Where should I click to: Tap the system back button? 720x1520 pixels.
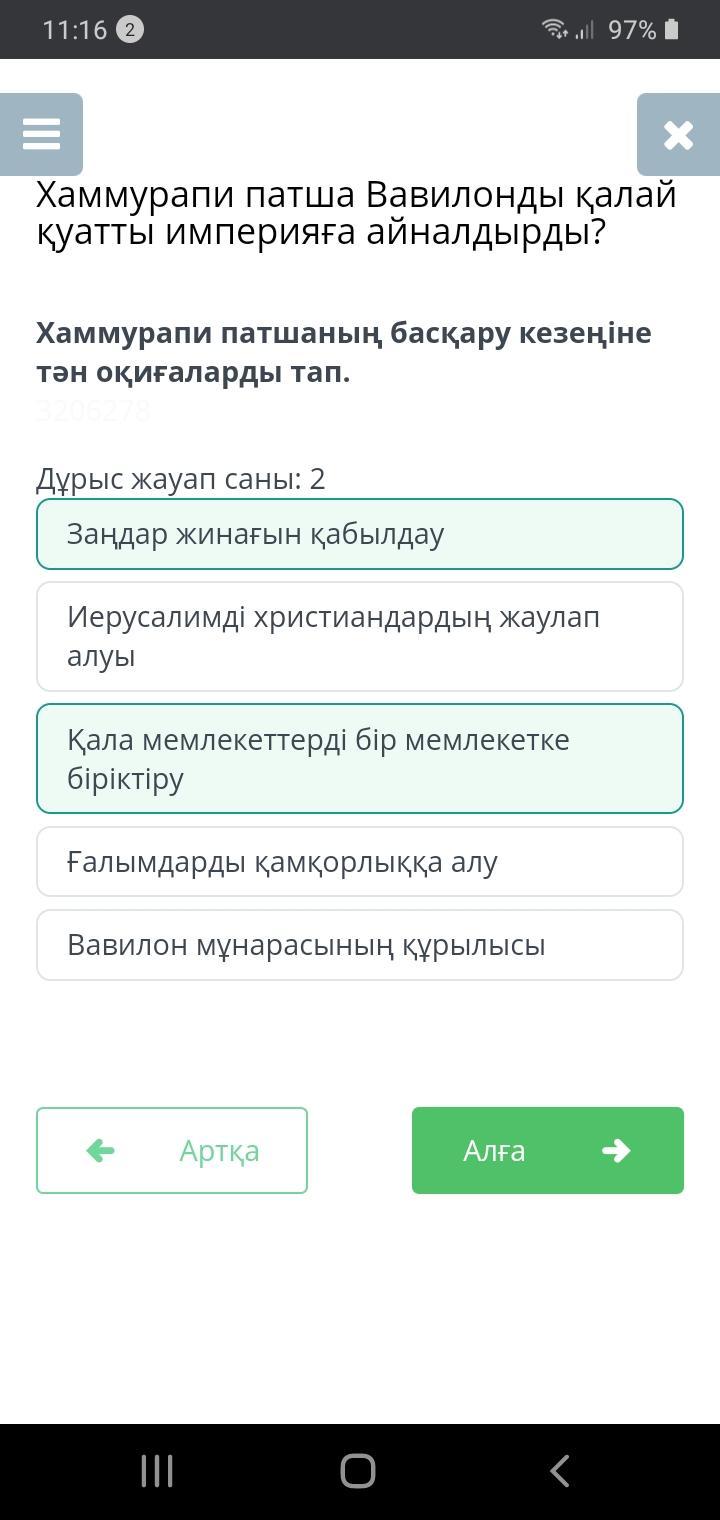(560, 1471)
